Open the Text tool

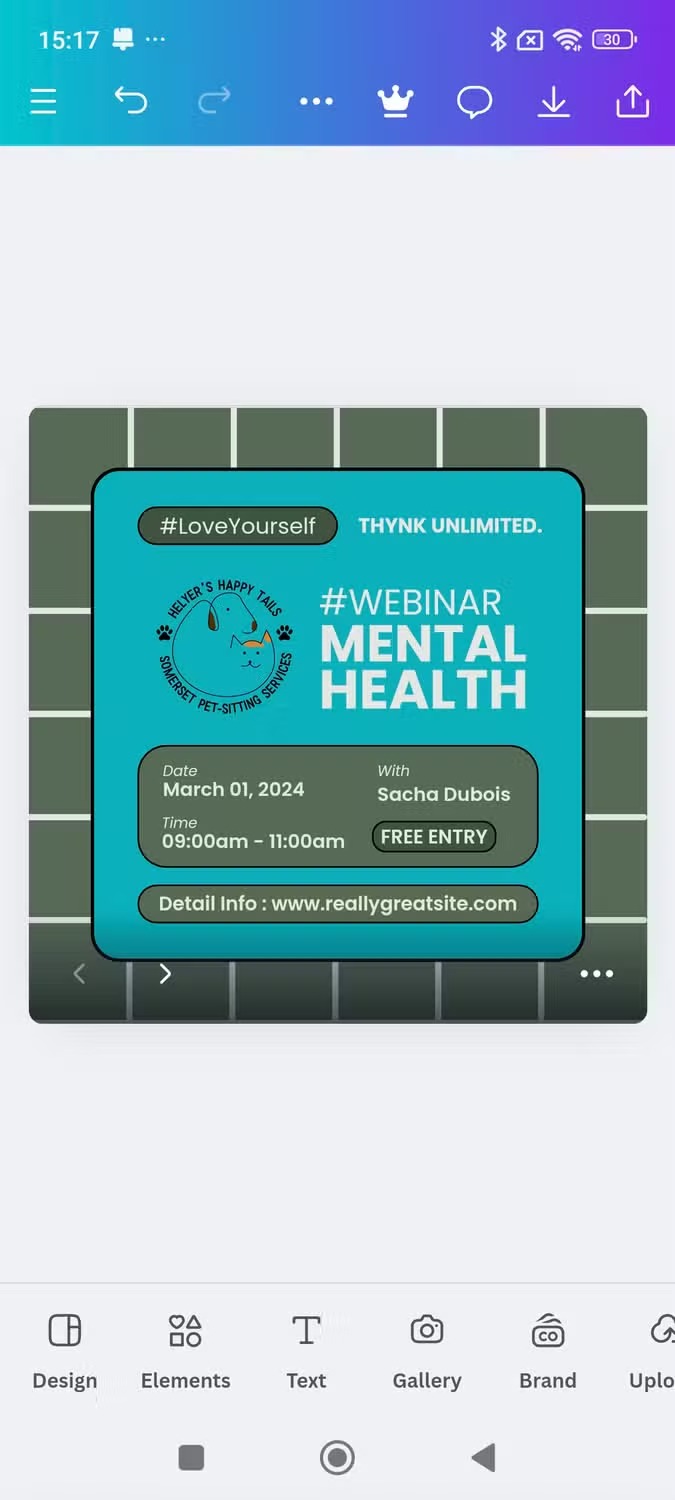(306, 1352)
